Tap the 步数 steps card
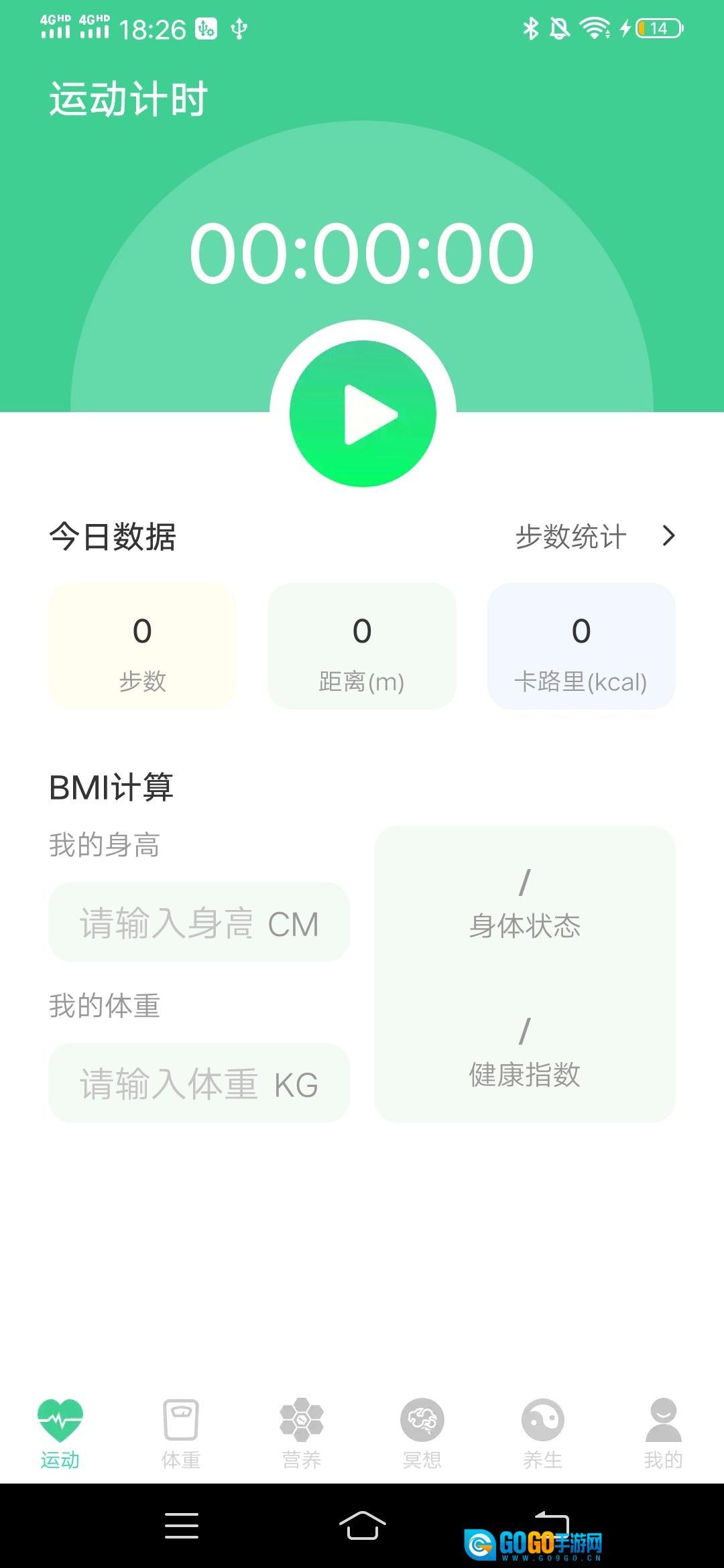Viewport: 724px width, 1568px height. [141, 645]
